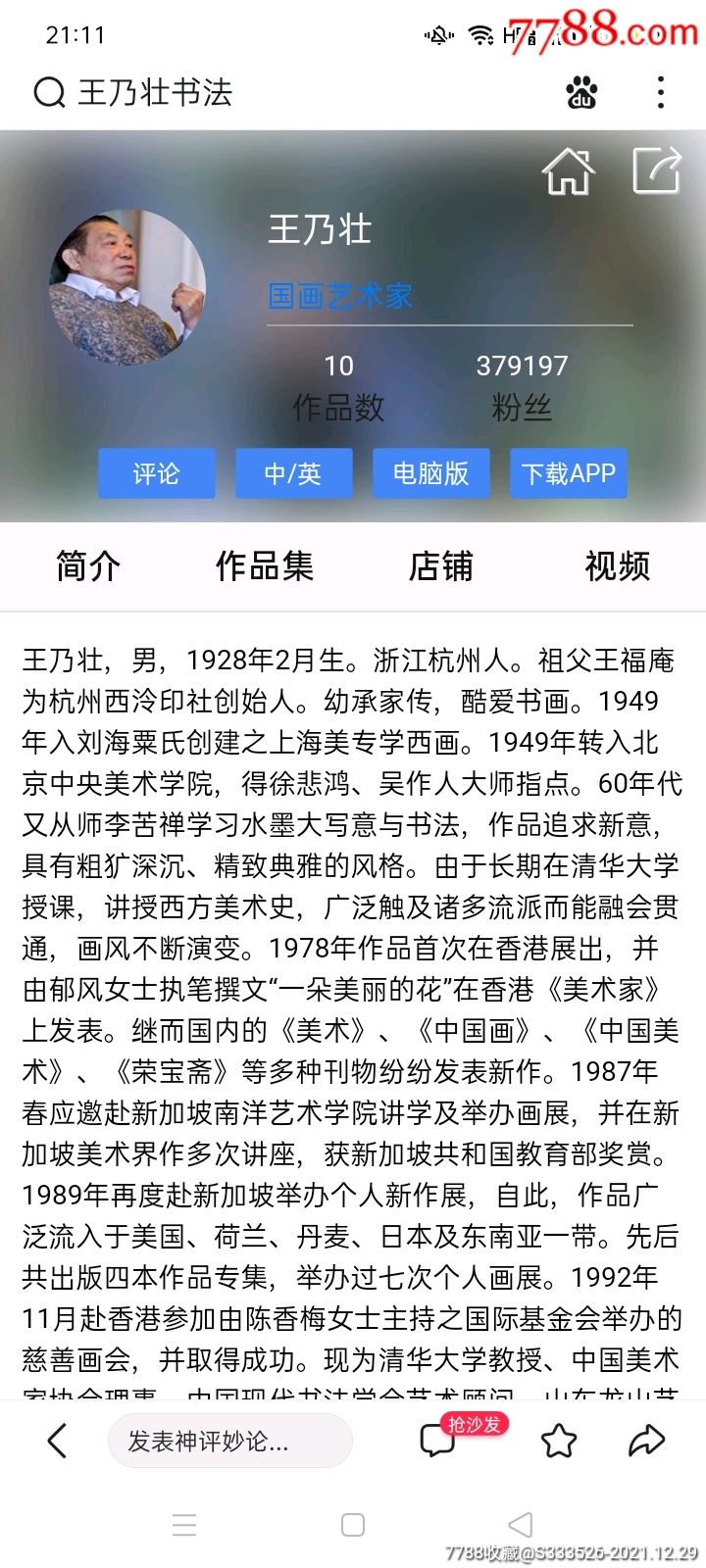The image size is (706, 1568).
Task: Select the 简介 tab
Action: pyautogui.click(x=88, y=566)
